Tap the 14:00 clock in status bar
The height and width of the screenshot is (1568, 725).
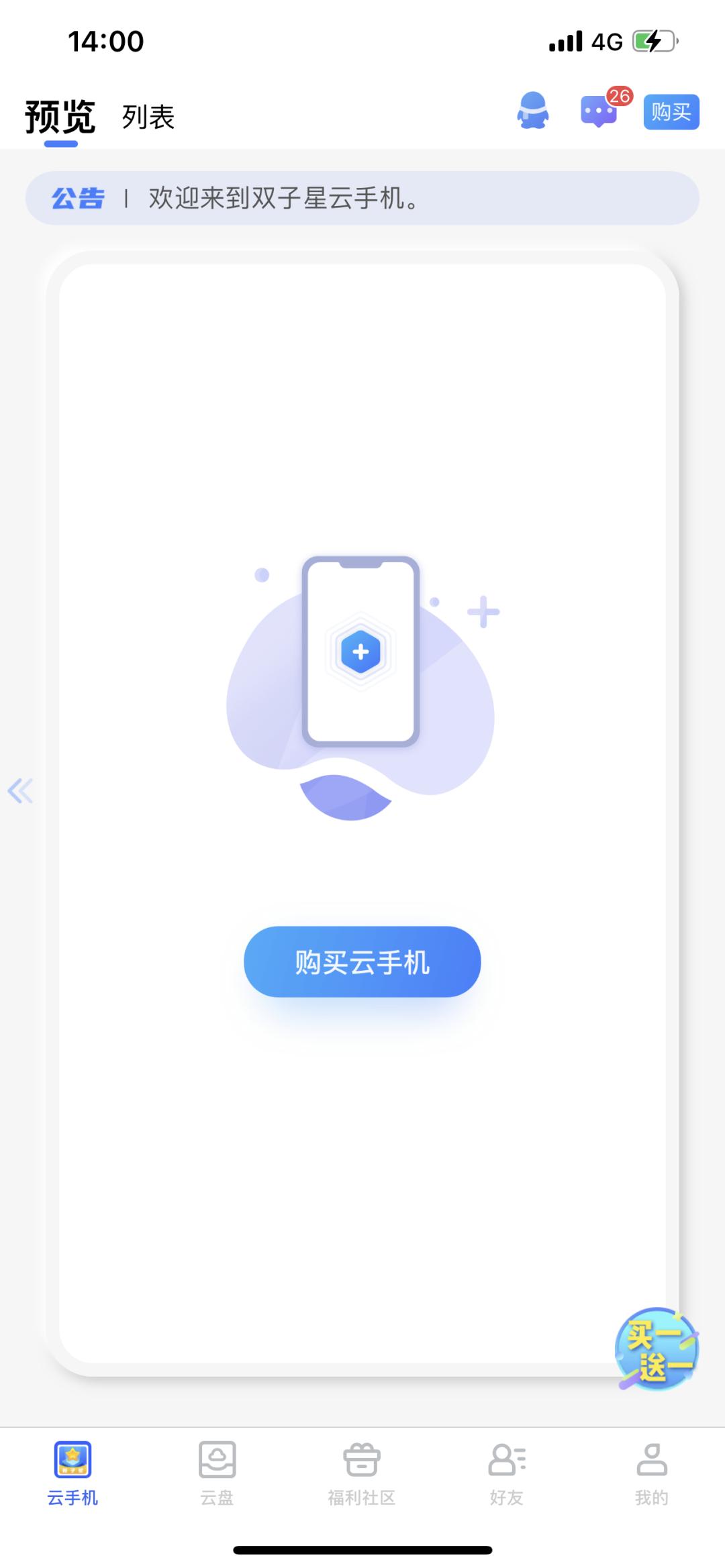point(104,42)
